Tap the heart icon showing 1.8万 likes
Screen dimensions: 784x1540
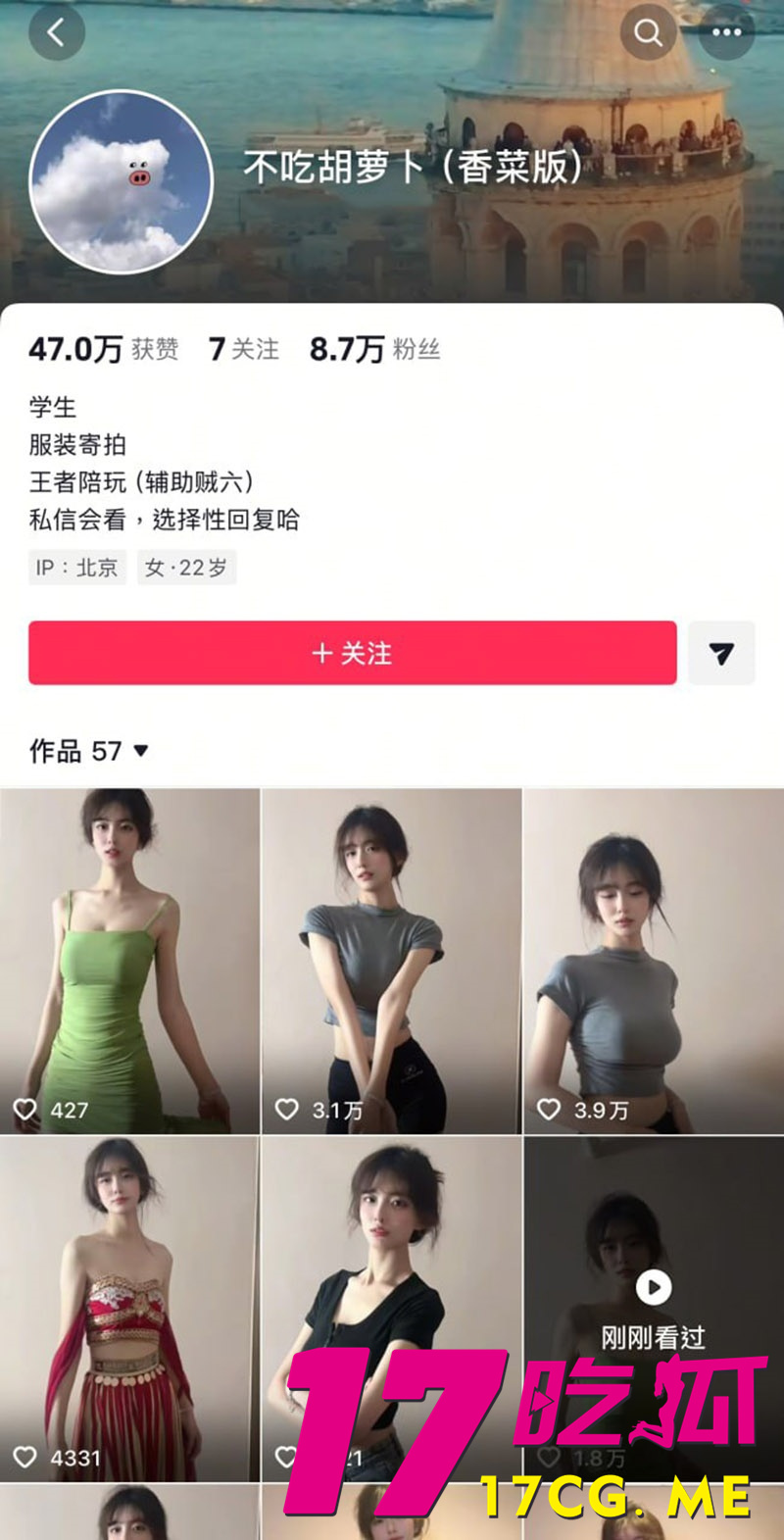click(549, 1458)
